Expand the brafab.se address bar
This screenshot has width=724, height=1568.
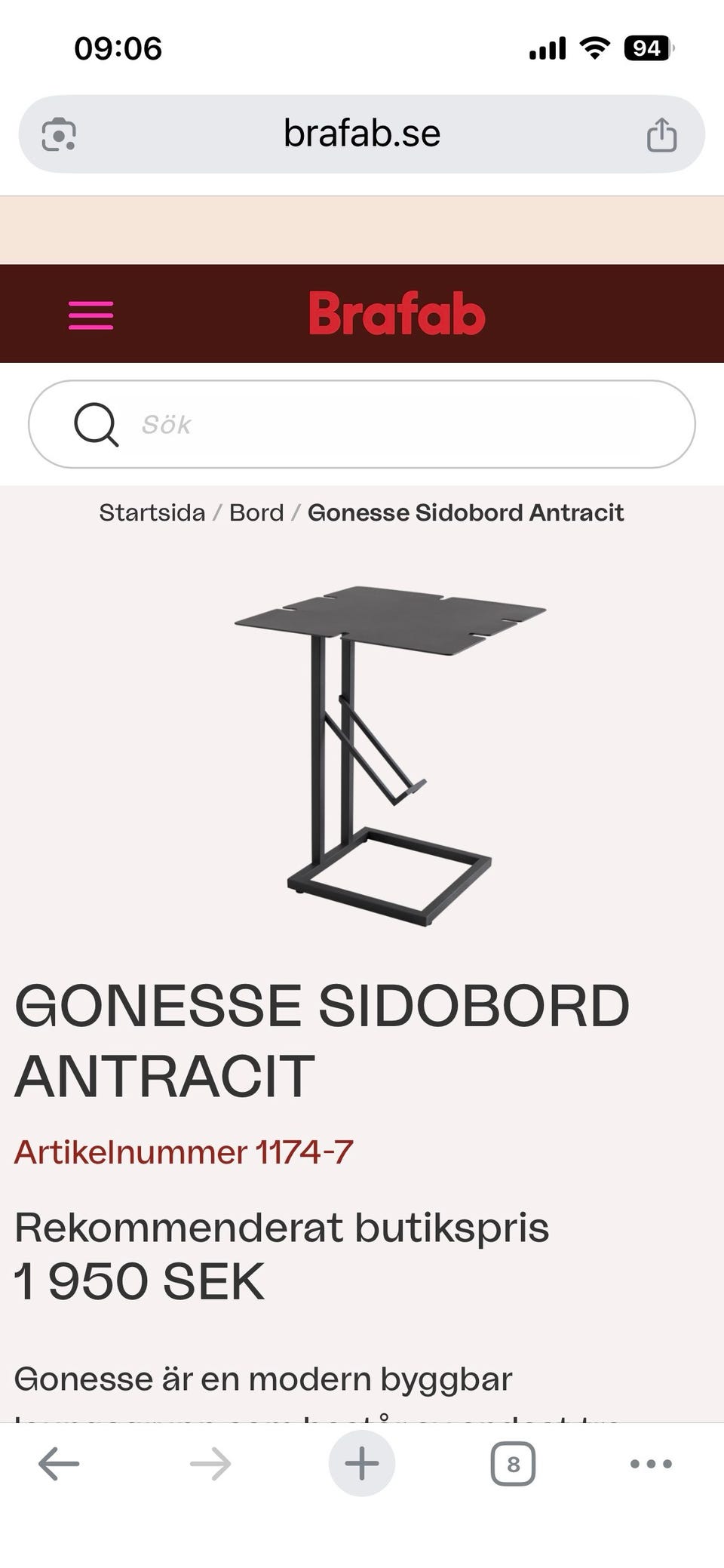click(361, 133)
